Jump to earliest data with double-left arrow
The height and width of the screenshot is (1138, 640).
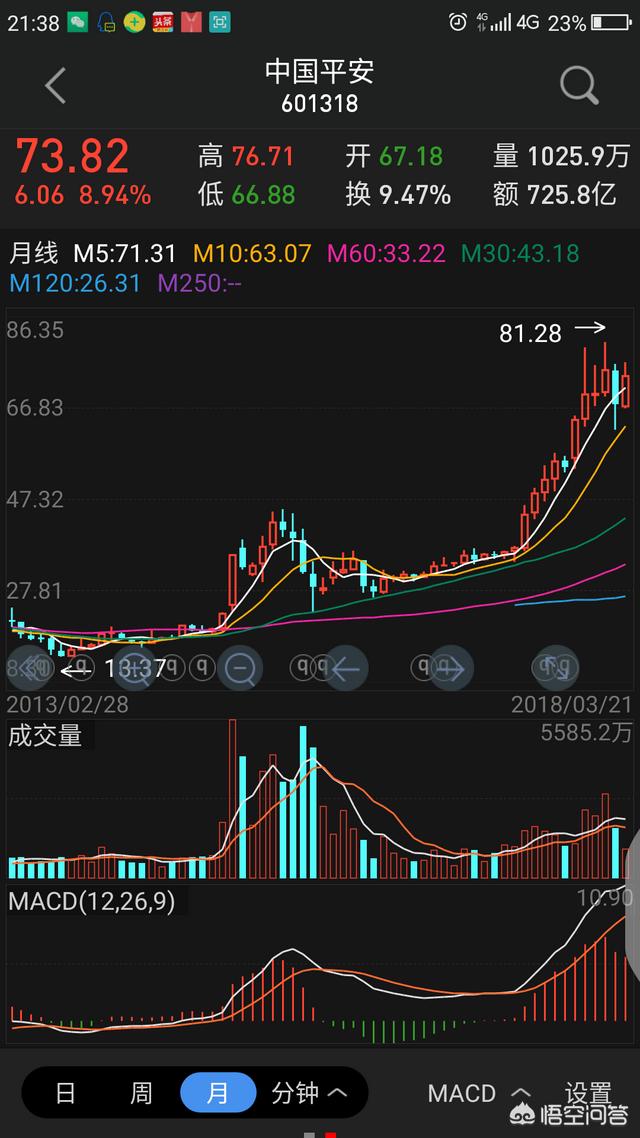pos(30,667)
